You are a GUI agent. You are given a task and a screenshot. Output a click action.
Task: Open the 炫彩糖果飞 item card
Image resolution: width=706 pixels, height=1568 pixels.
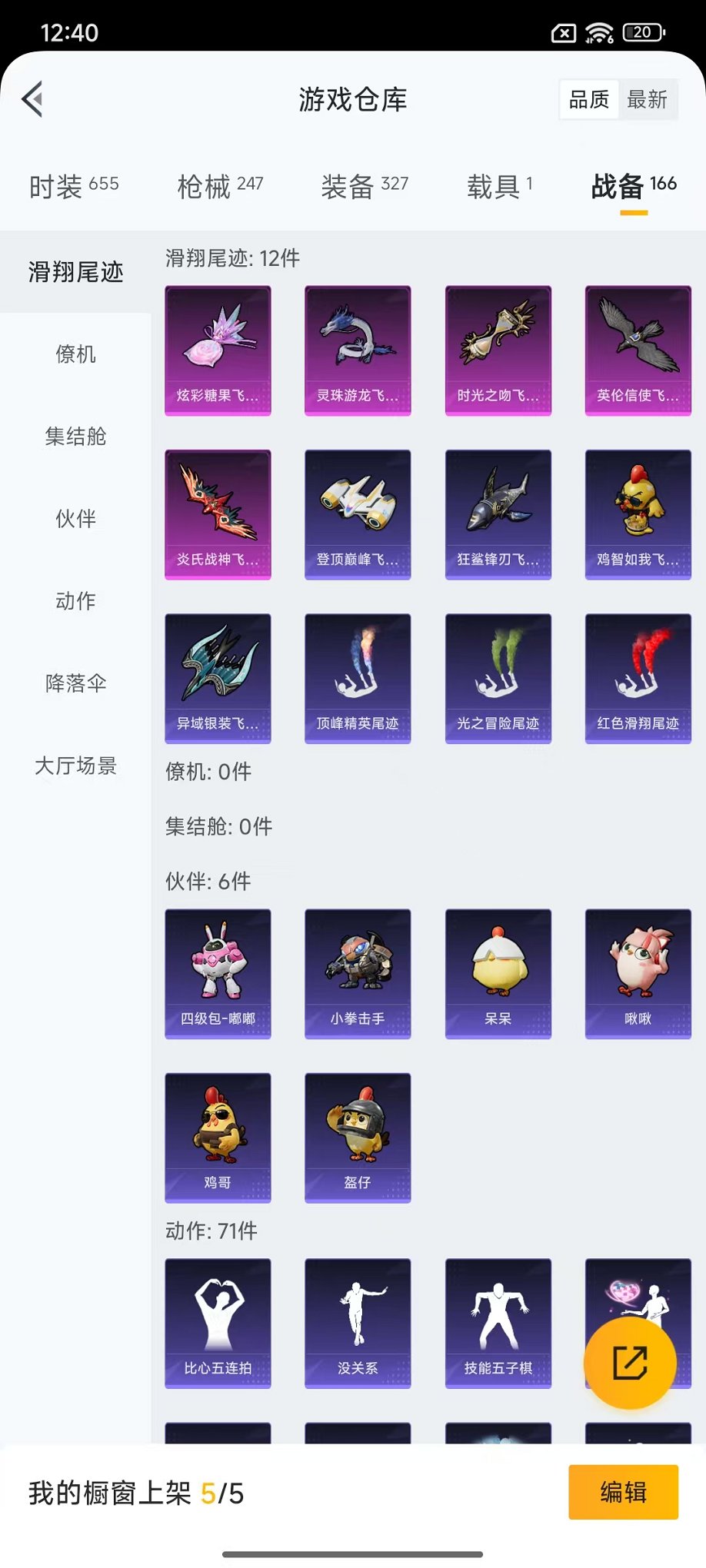tap(218, 350)
